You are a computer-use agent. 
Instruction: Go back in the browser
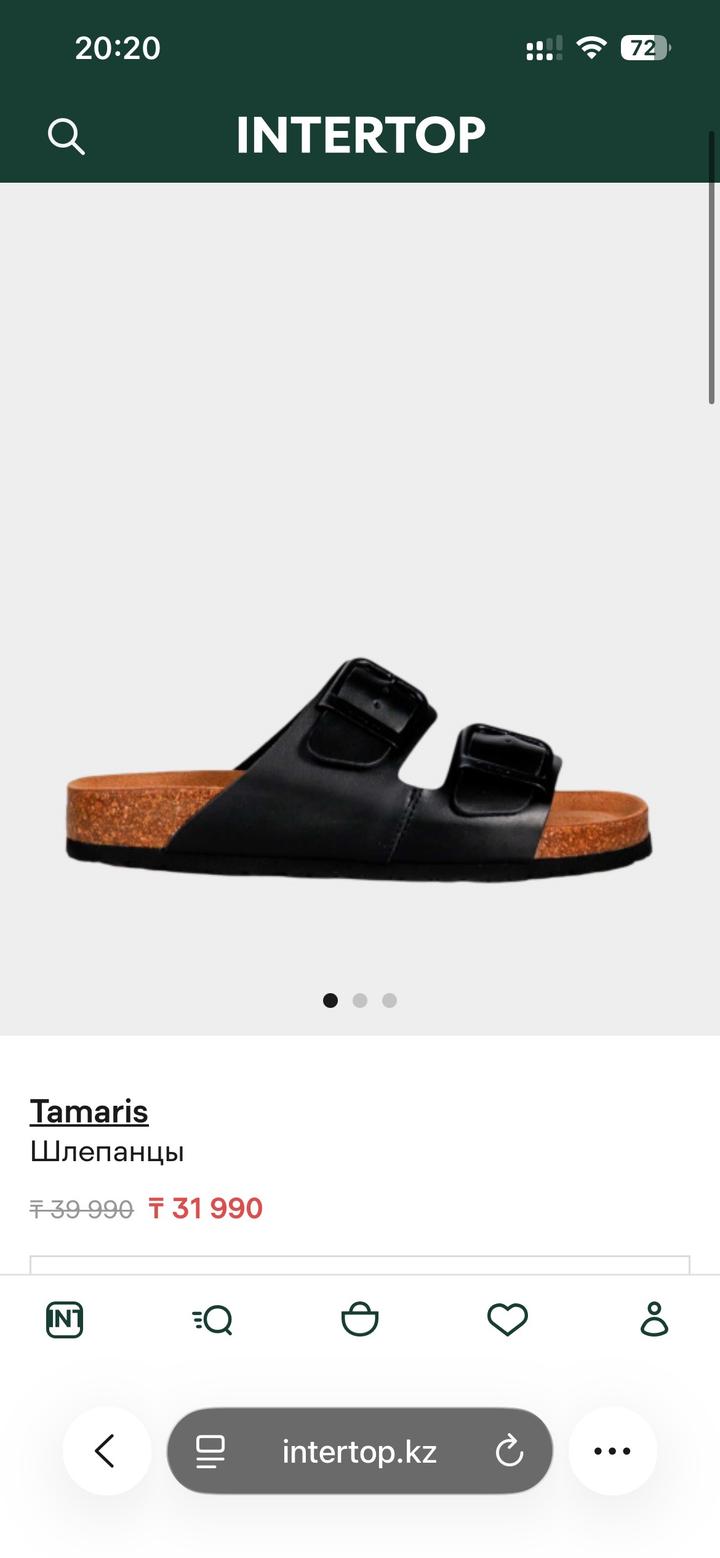click(x=106, y=1451)
